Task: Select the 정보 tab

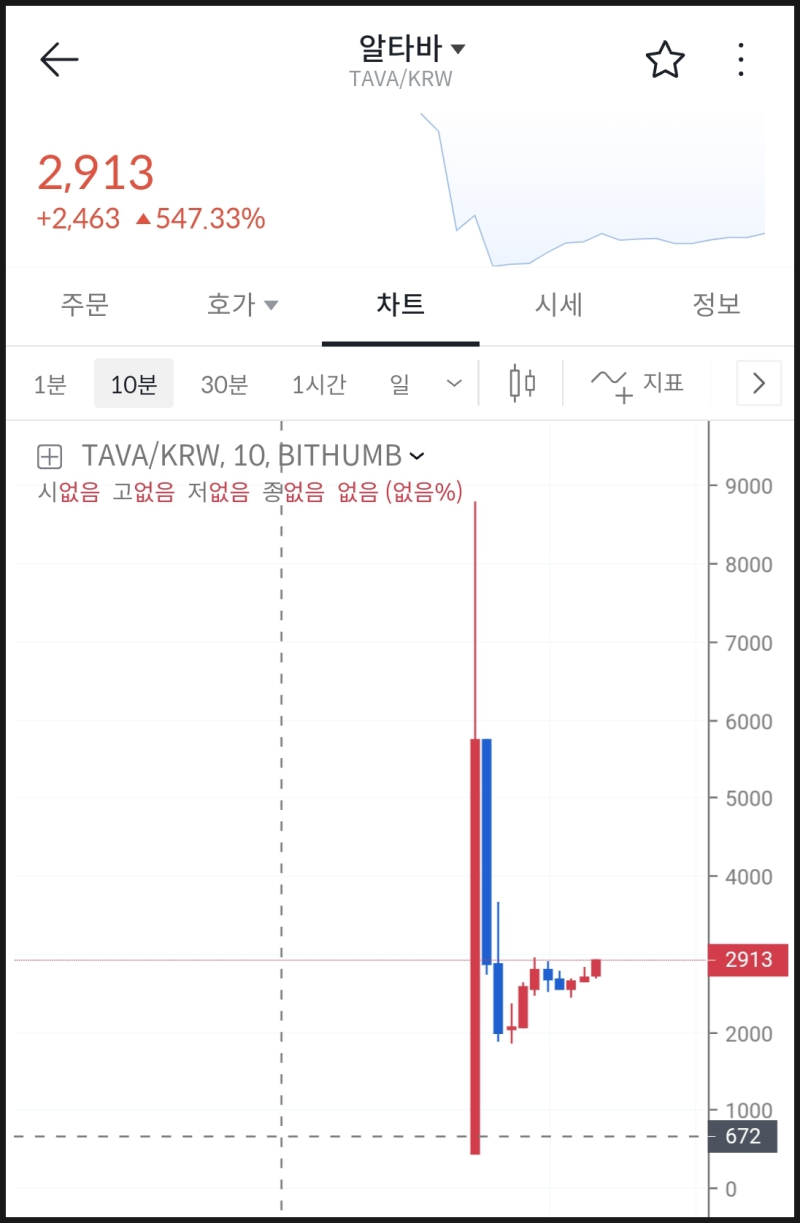Action: point(713,306)
